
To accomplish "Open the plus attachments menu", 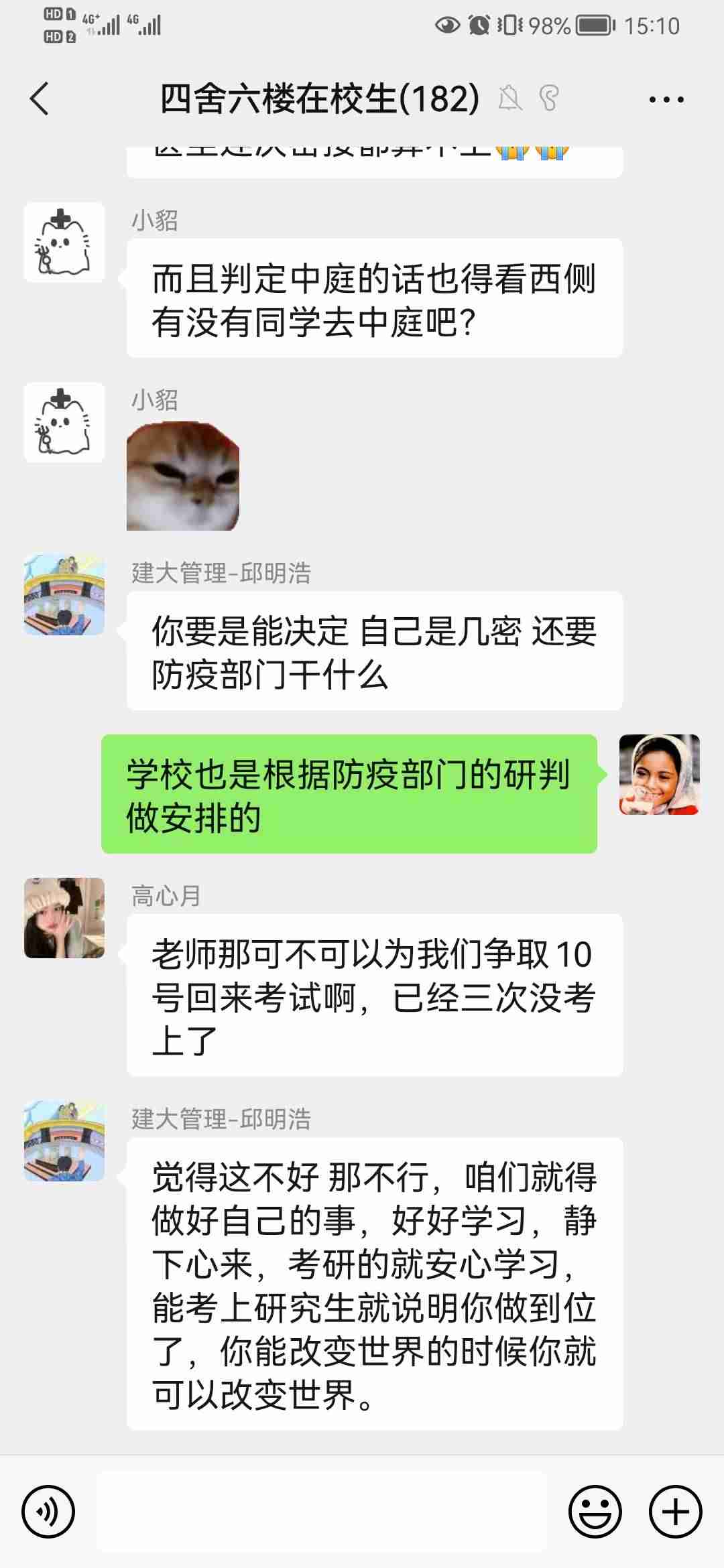I will tap(675, 1512).
